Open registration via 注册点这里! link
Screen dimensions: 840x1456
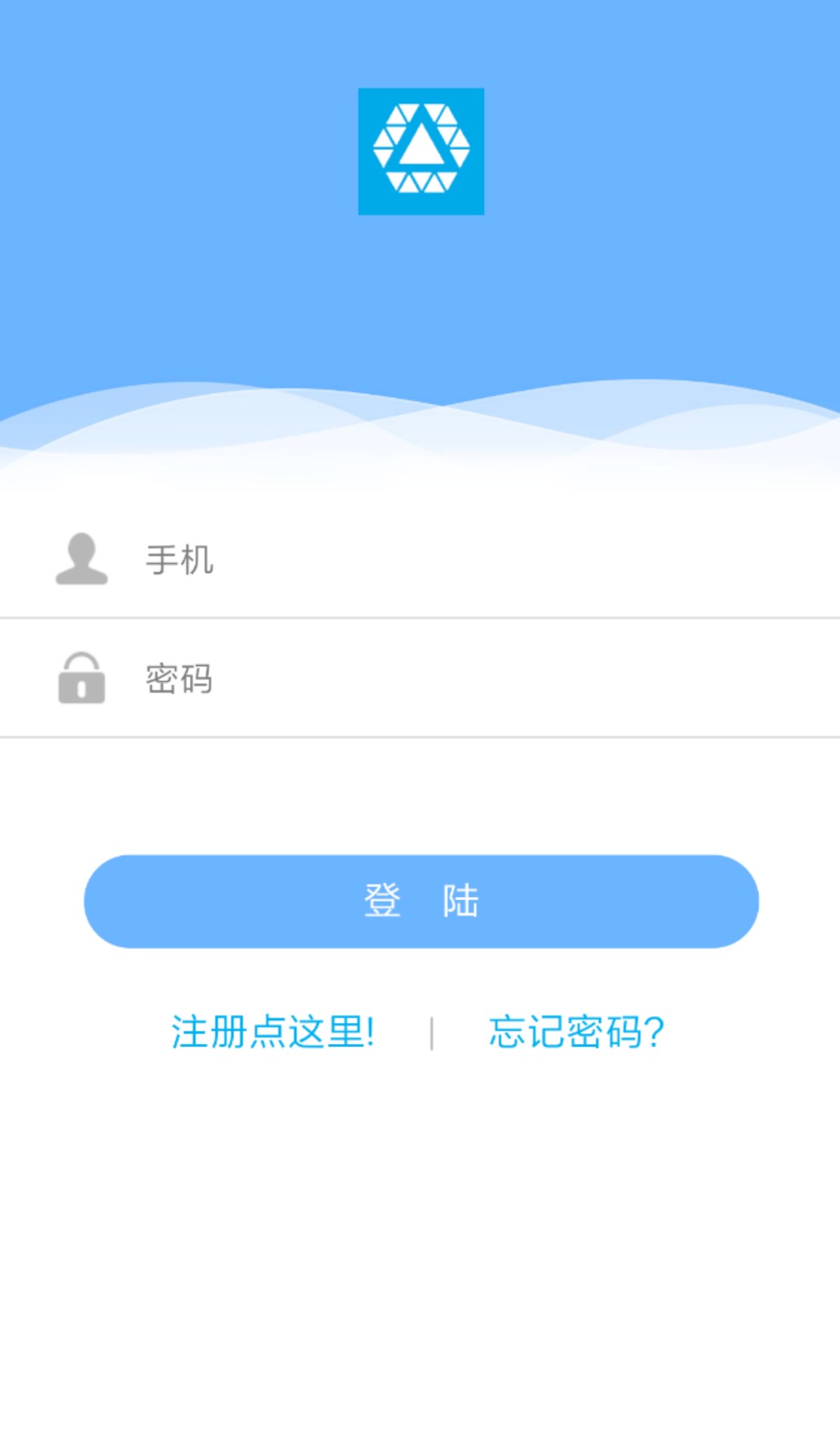pyautogui.click(x=271, y=1032)
